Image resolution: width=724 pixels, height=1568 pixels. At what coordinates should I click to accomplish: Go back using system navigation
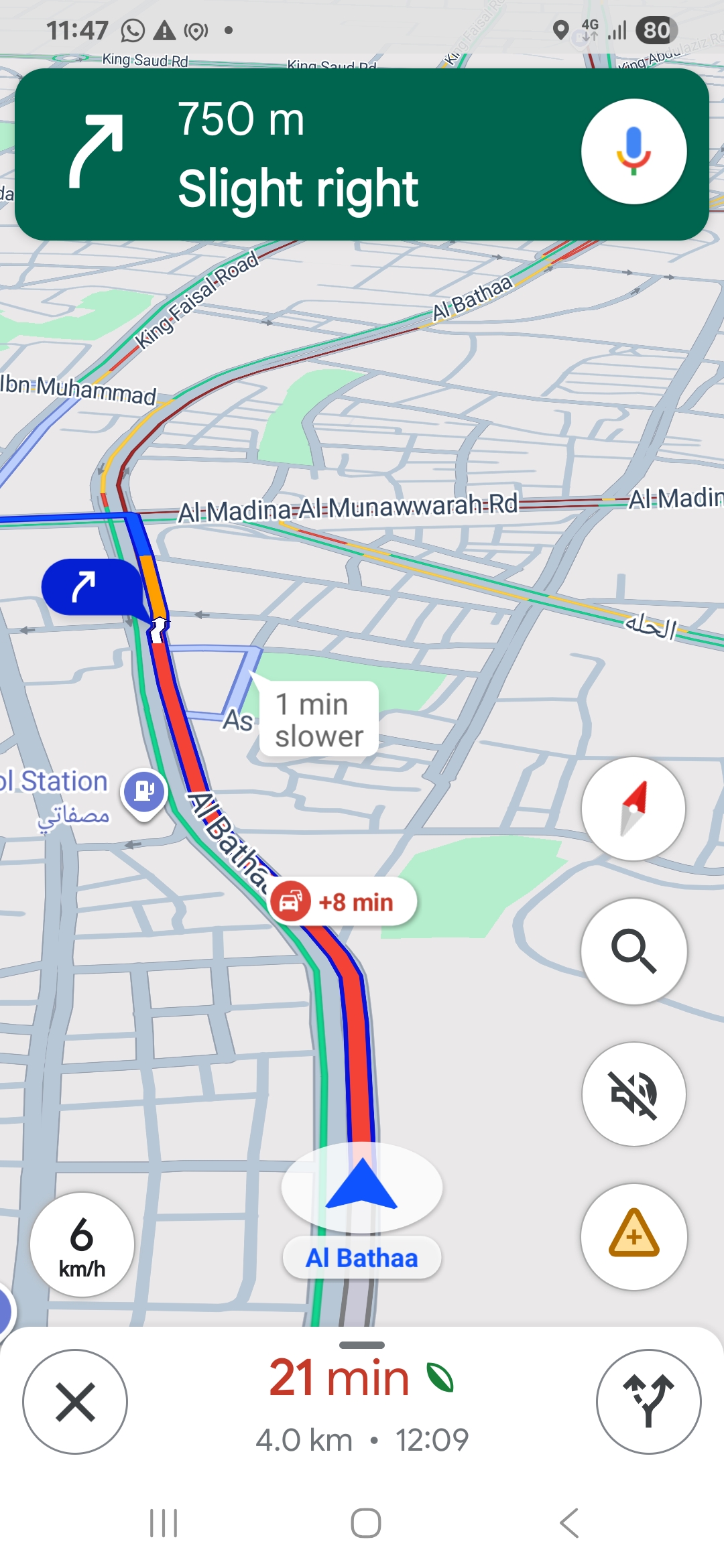point(569,1523)
